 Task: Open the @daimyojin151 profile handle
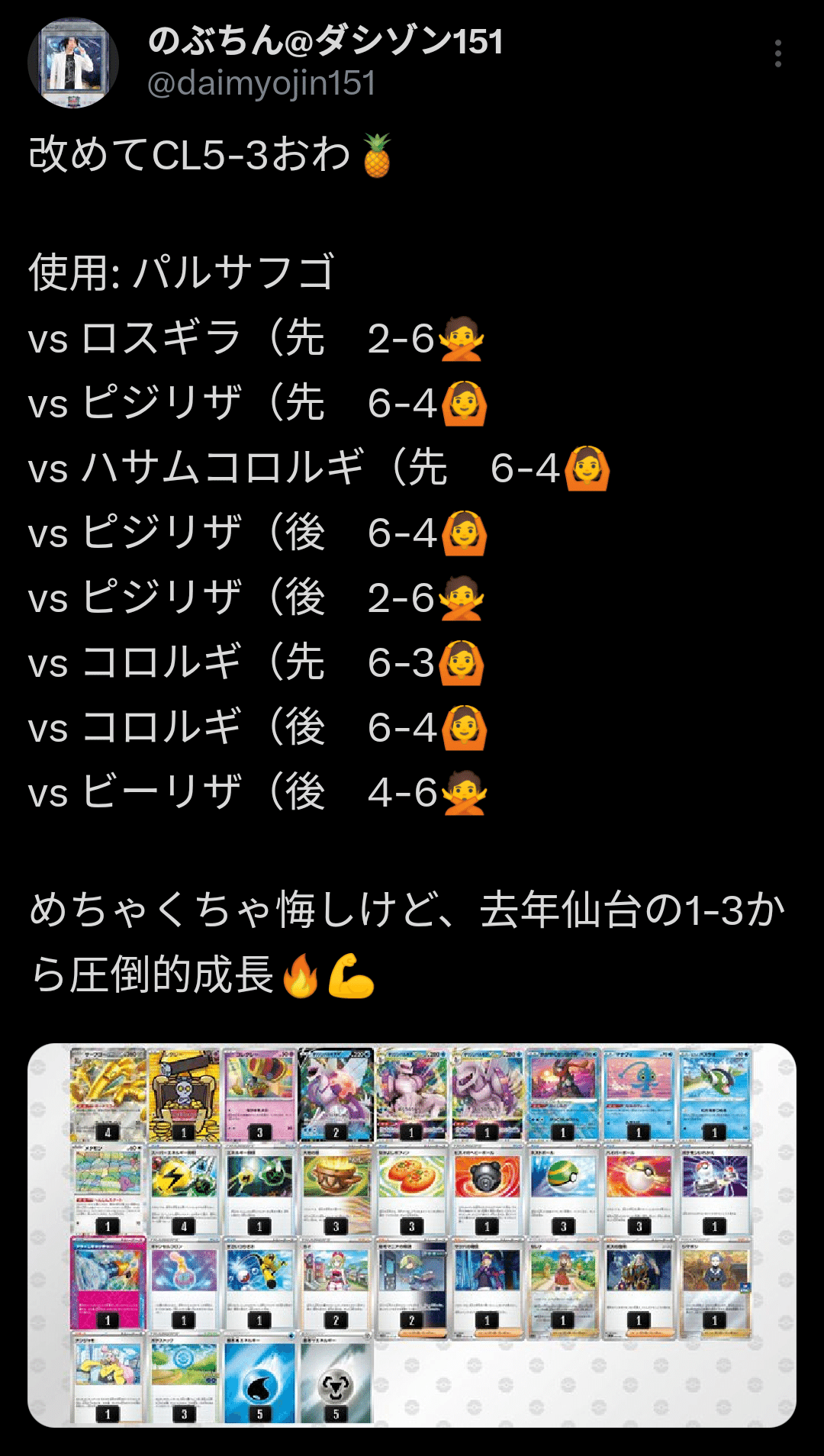pyautogui.click(x=261, y=84)
